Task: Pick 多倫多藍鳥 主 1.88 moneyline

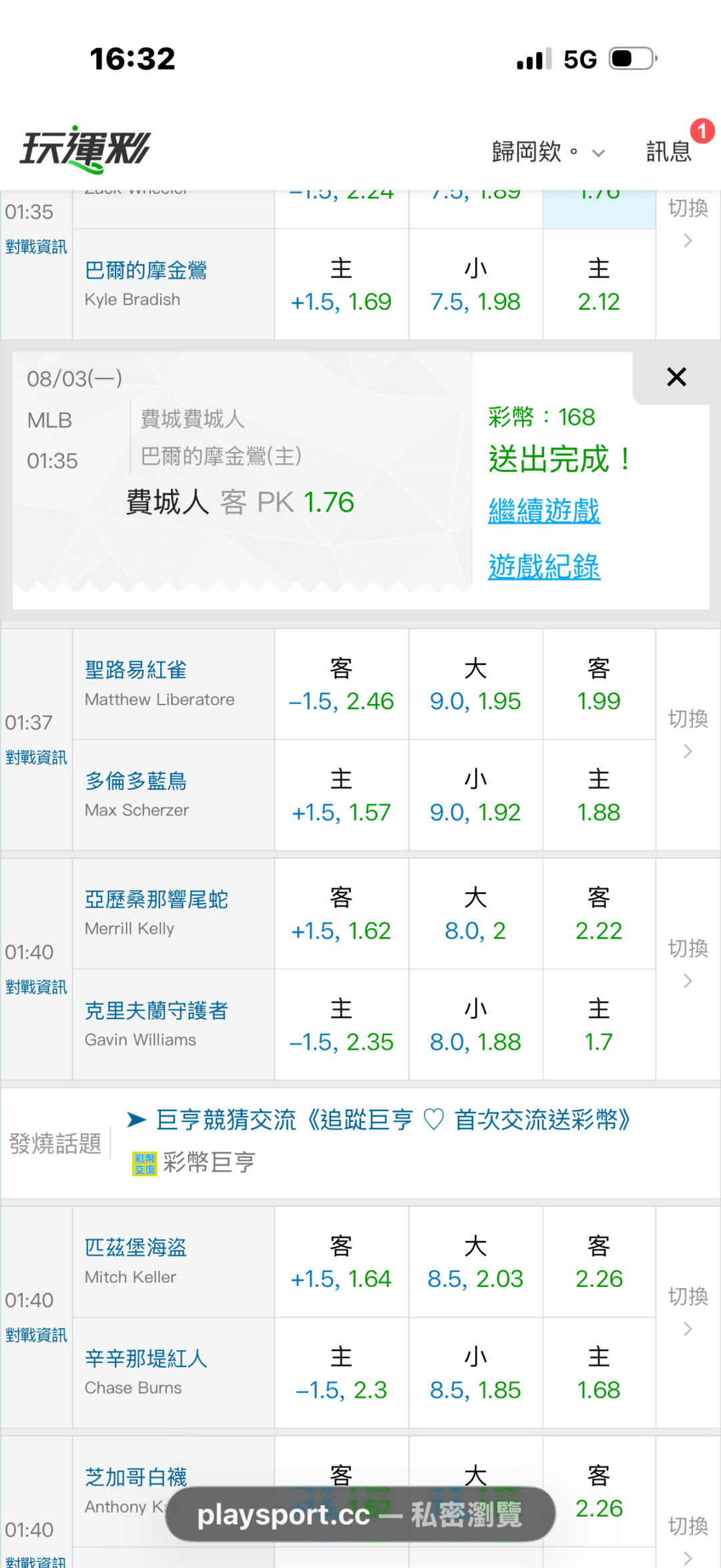Action: [x=599, y=795]
